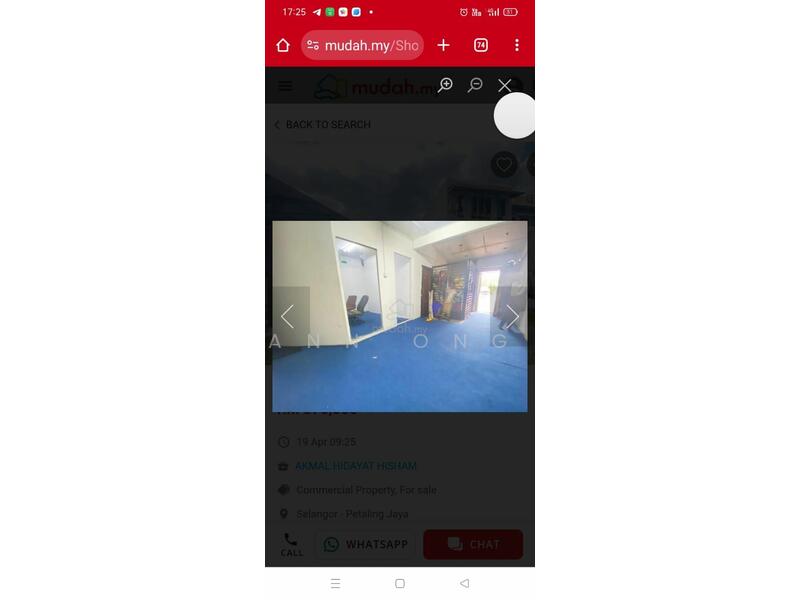Close the image lightbox viewer
800x600 pixels.
pyautogui.click(x=505, y=86)
